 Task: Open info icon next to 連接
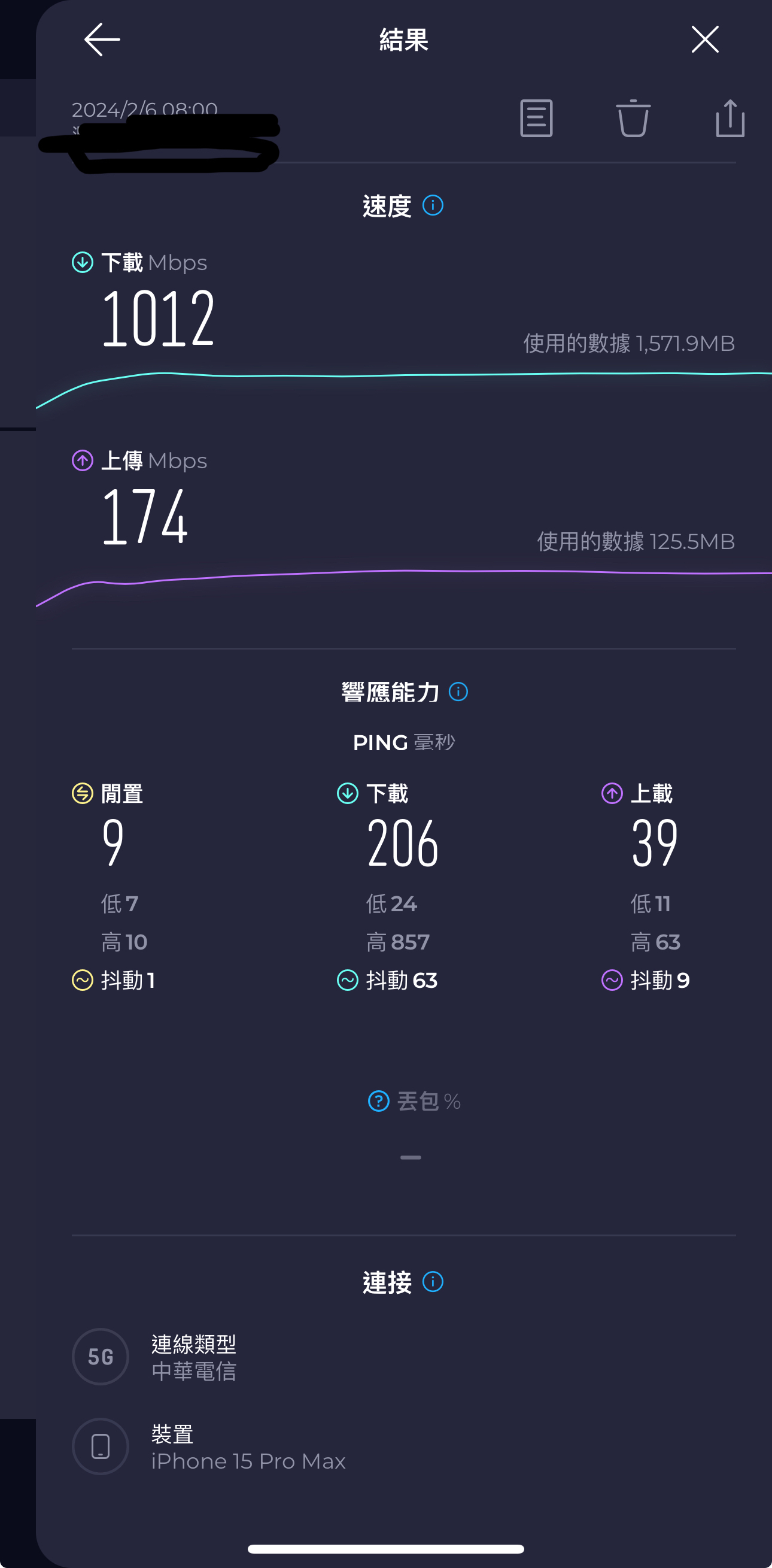click(433, 1282)
